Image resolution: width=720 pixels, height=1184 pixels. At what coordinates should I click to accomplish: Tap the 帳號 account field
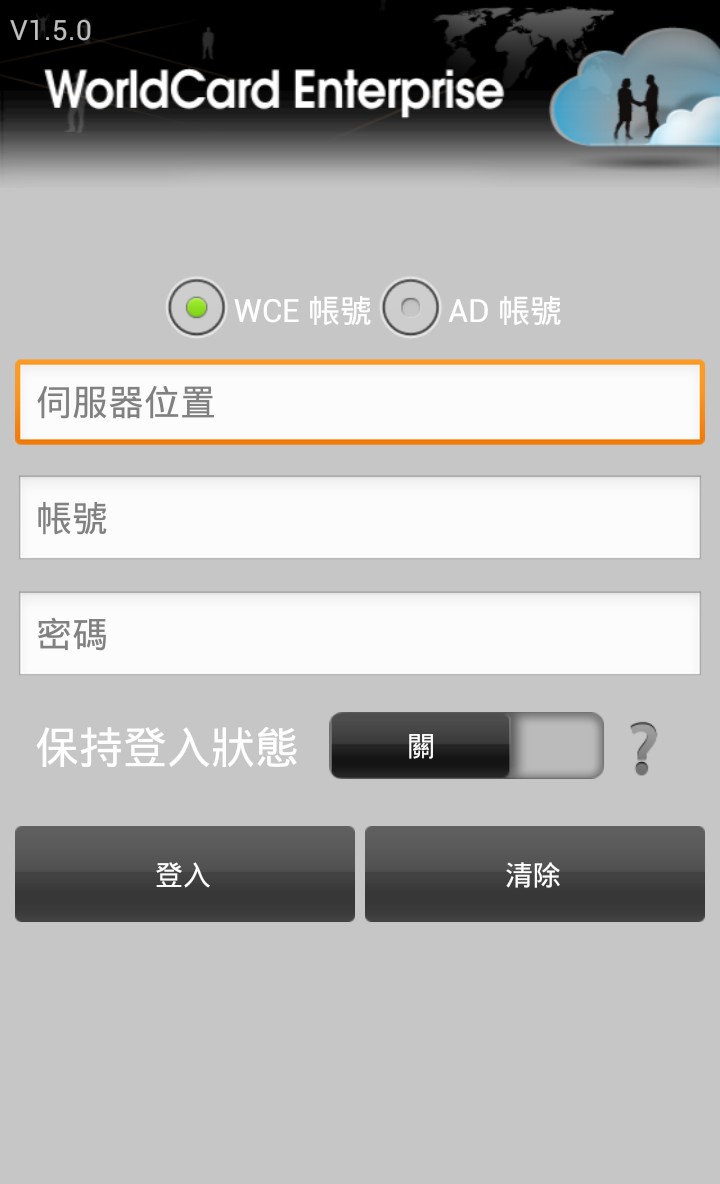click(360, 518)
